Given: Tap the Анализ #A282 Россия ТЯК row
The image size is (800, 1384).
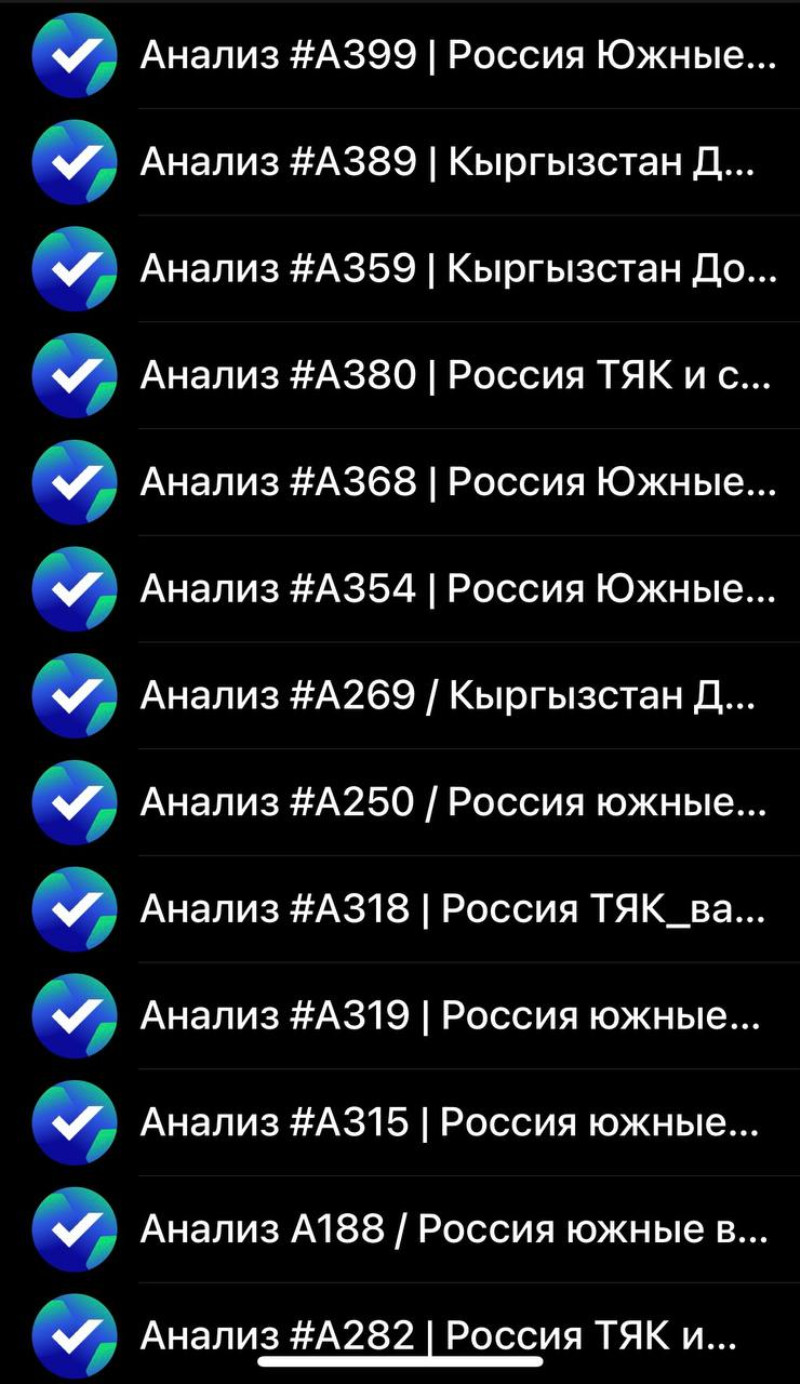Looking at the screenshot, I should point(400,1334).
